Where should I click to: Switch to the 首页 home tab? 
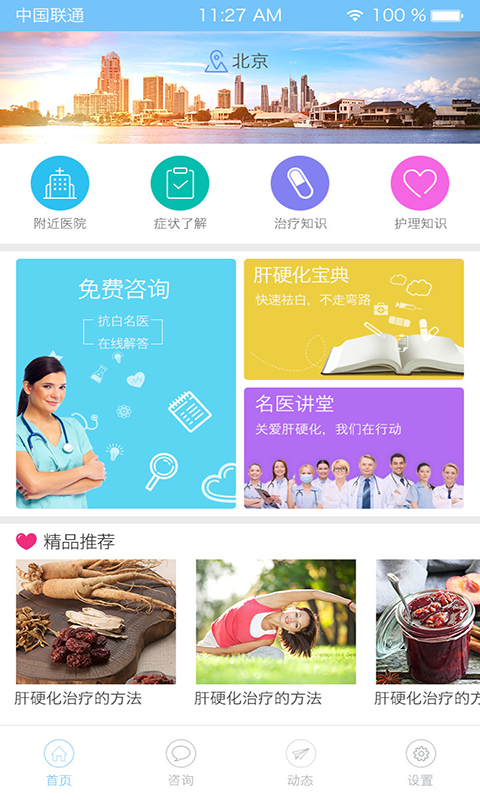[x=59, y=763]
